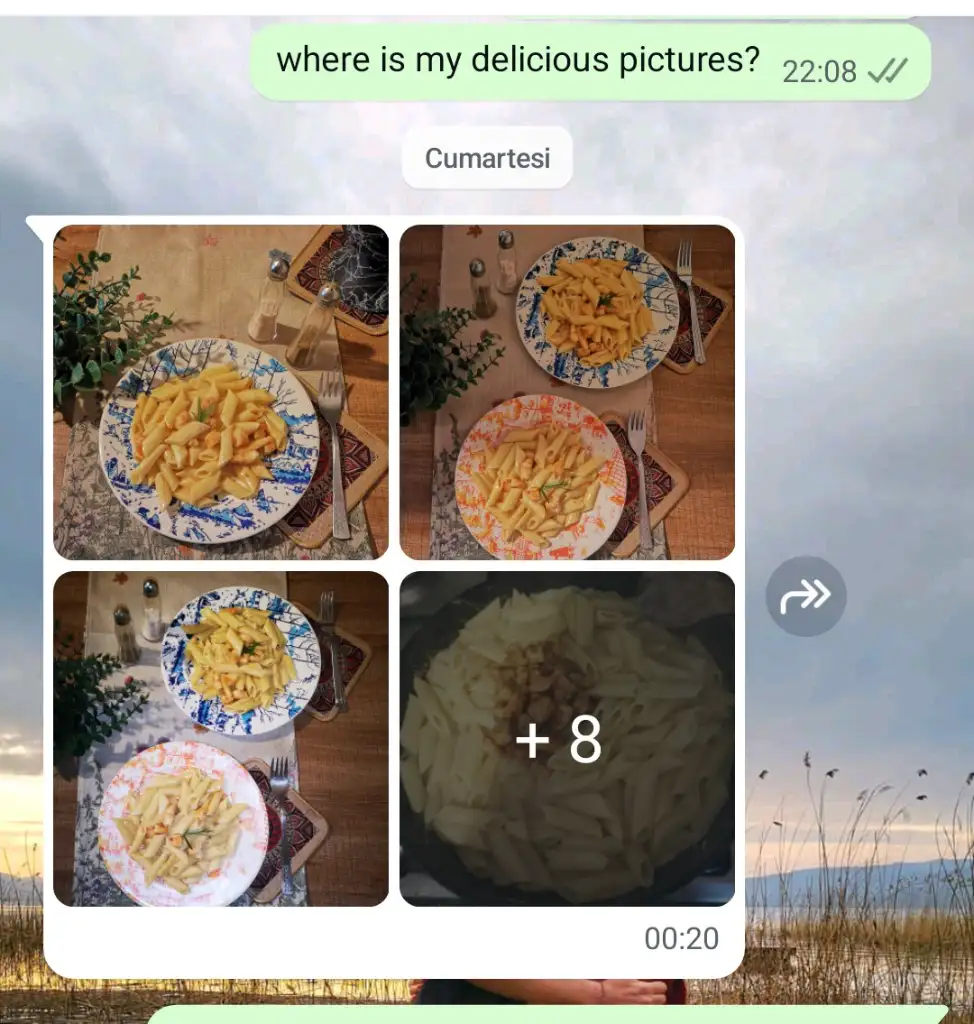Open the bottom-left photo with two pasta plates
The height and width of the screenshot is (1024, 974).
(x=221, y=738)
